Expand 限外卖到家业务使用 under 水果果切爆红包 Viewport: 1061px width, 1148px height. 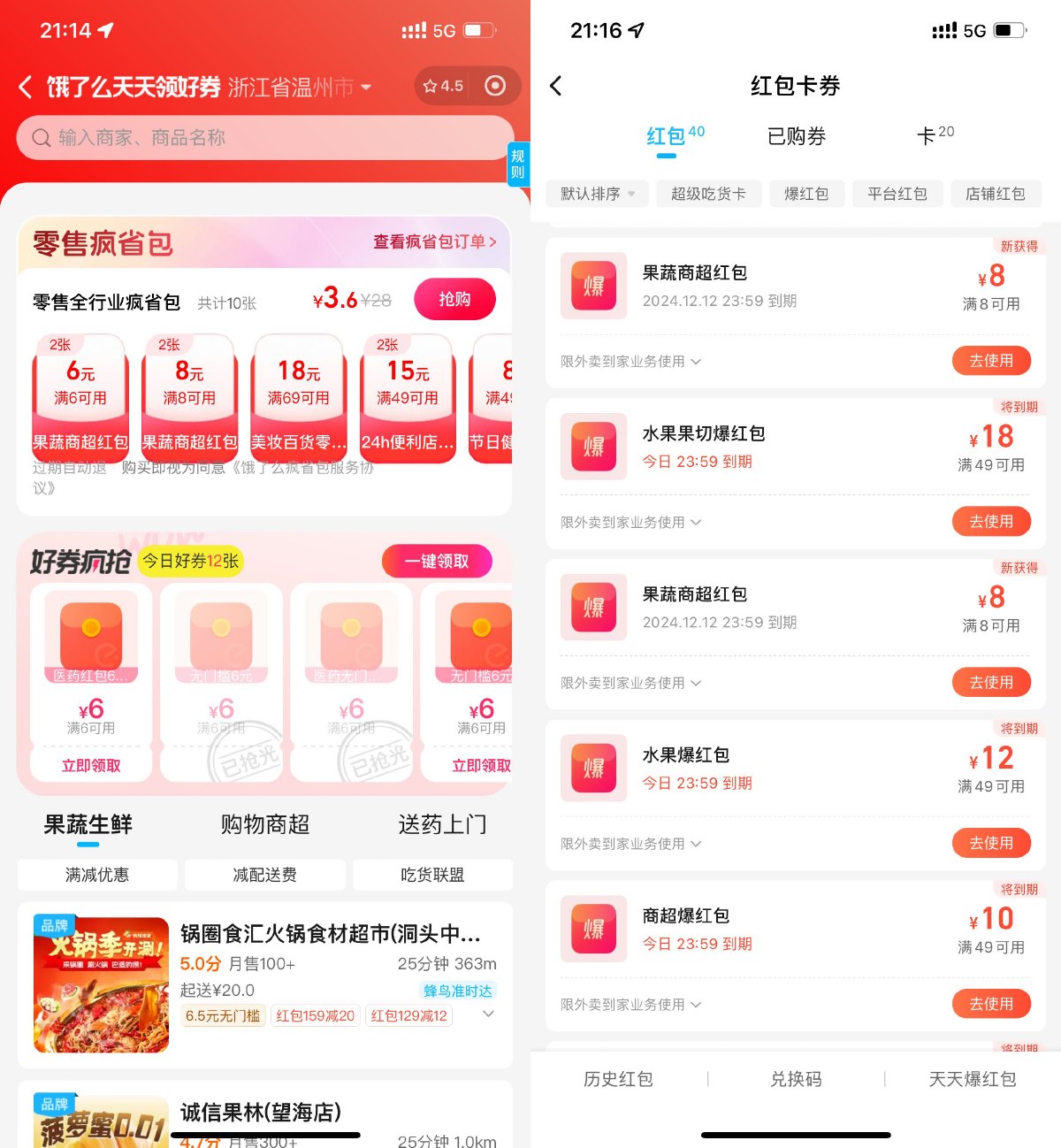[x=630, y=522]
